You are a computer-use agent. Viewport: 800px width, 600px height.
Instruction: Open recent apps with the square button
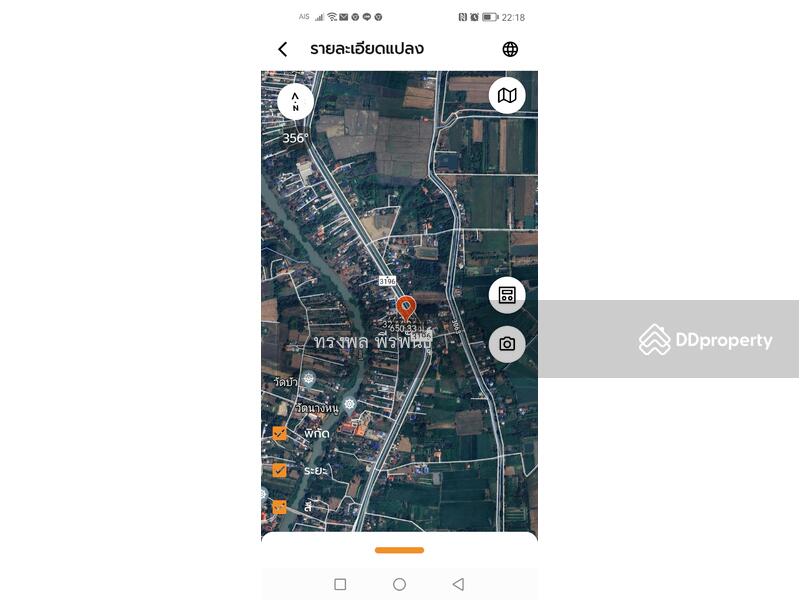pos(340,584)
